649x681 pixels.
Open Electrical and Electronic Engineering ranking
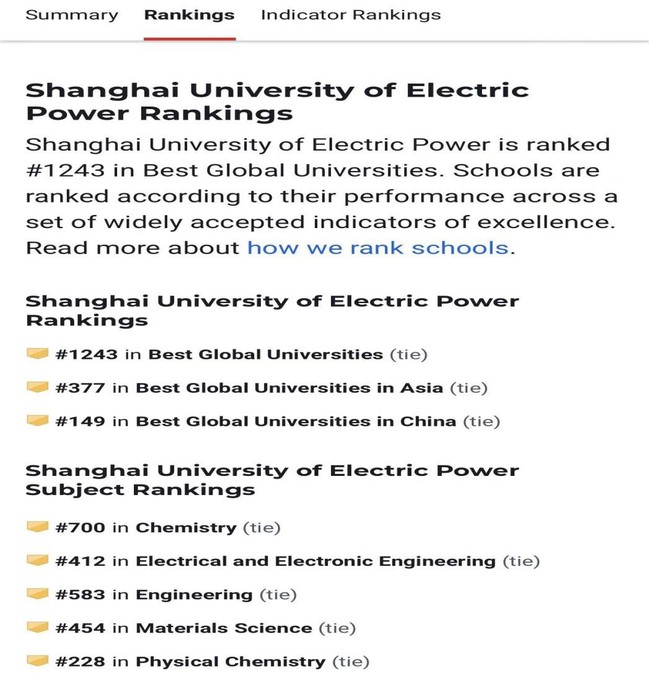click(315, 561)
